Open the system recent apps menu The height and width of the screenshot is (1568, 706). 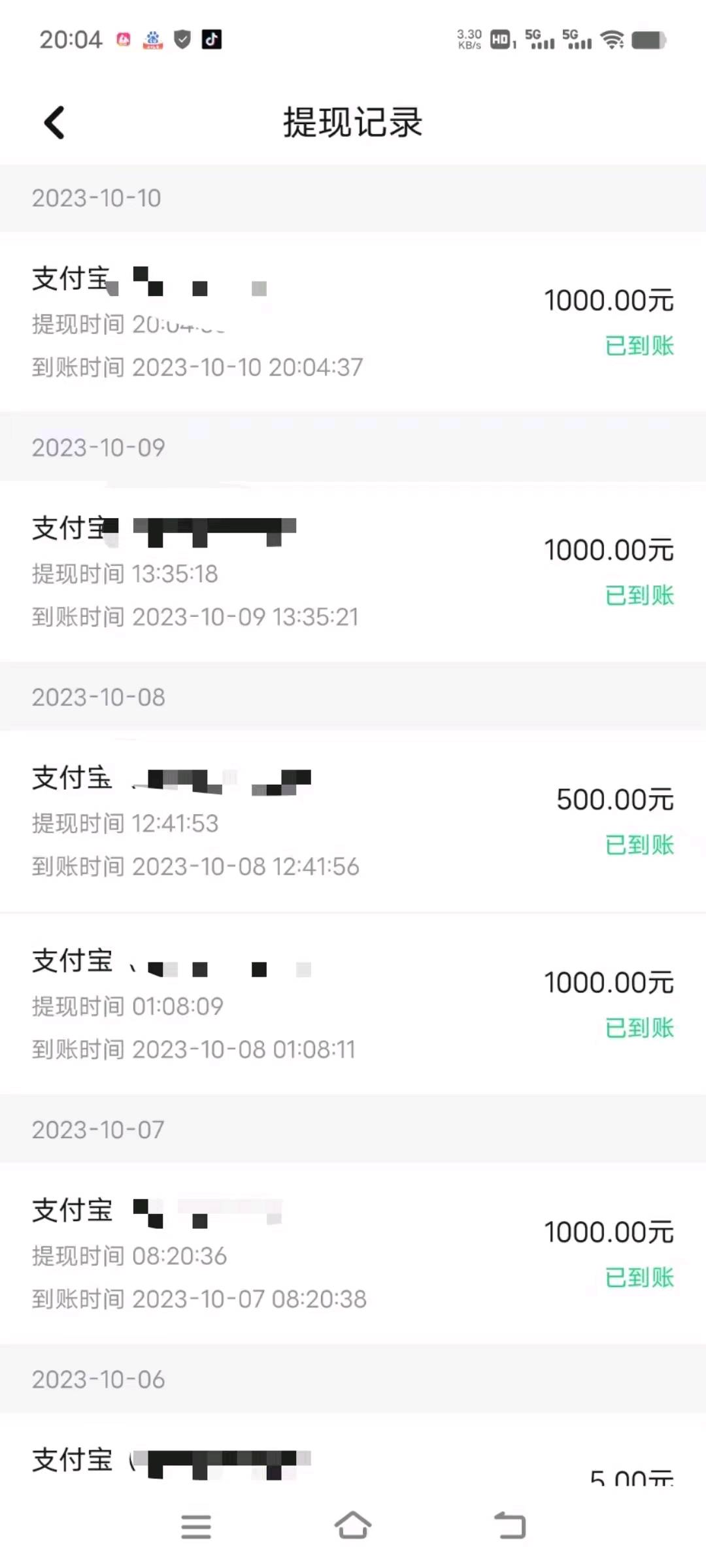coord(196,1527)
